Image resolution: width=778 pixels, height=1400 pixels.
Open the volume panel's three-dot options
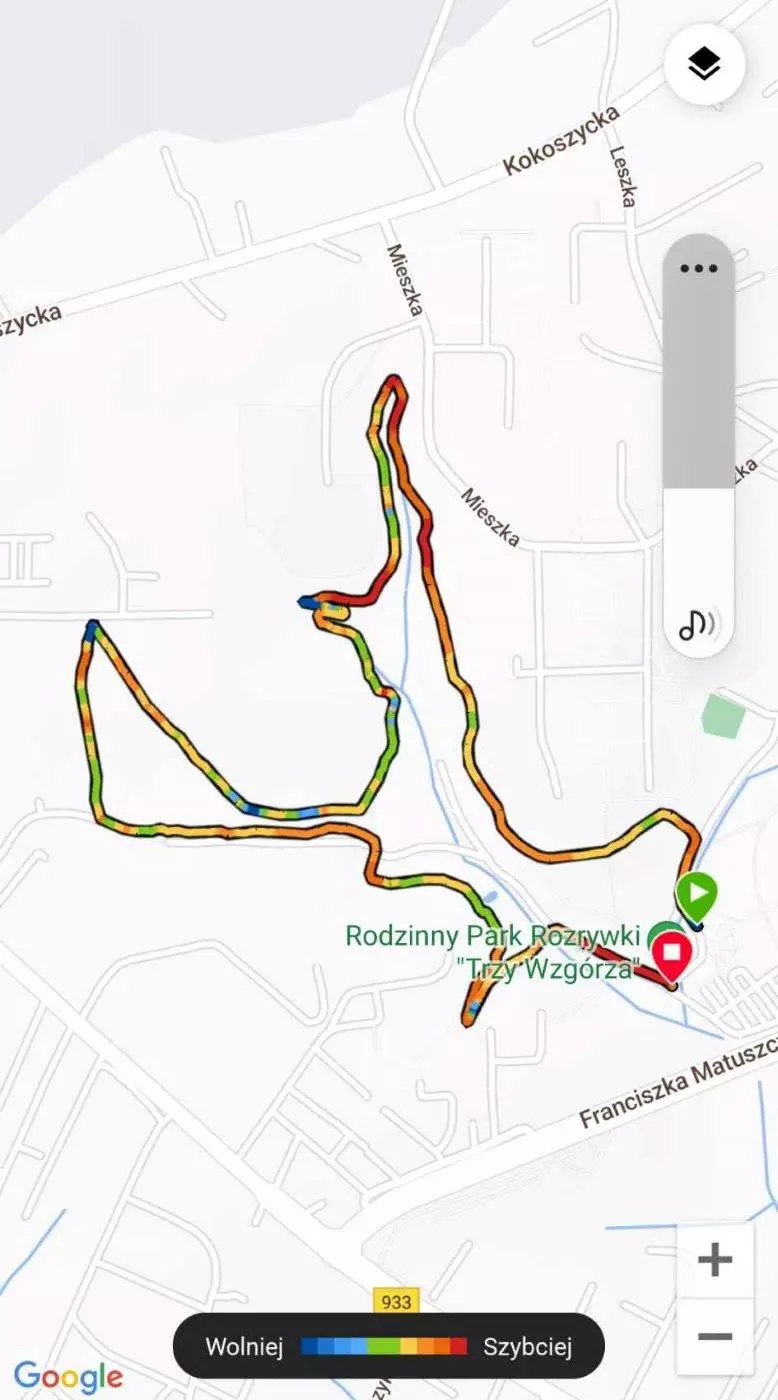click(x=698, y=268)
